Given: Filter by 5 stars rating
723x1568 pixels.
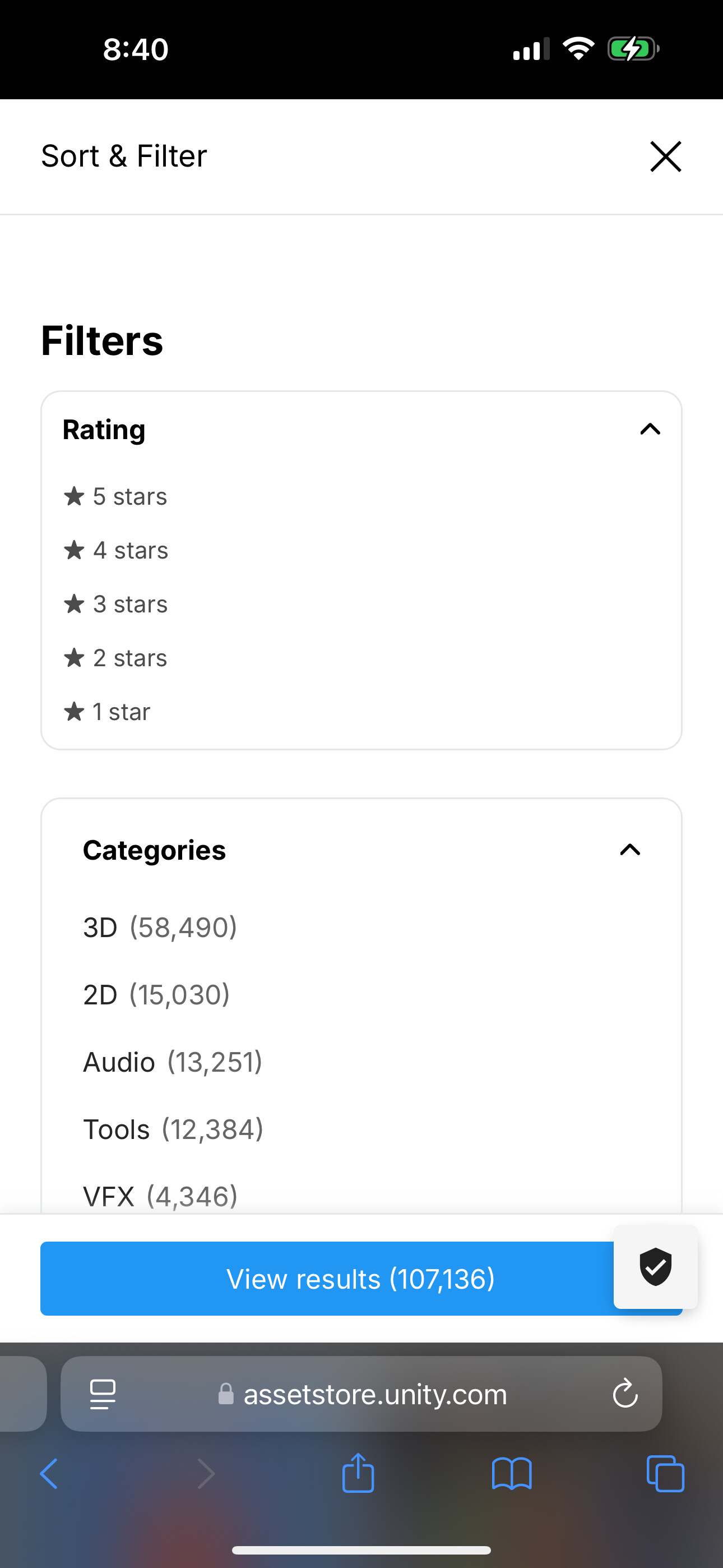Looking at the screenshot, I should (115, 497).
